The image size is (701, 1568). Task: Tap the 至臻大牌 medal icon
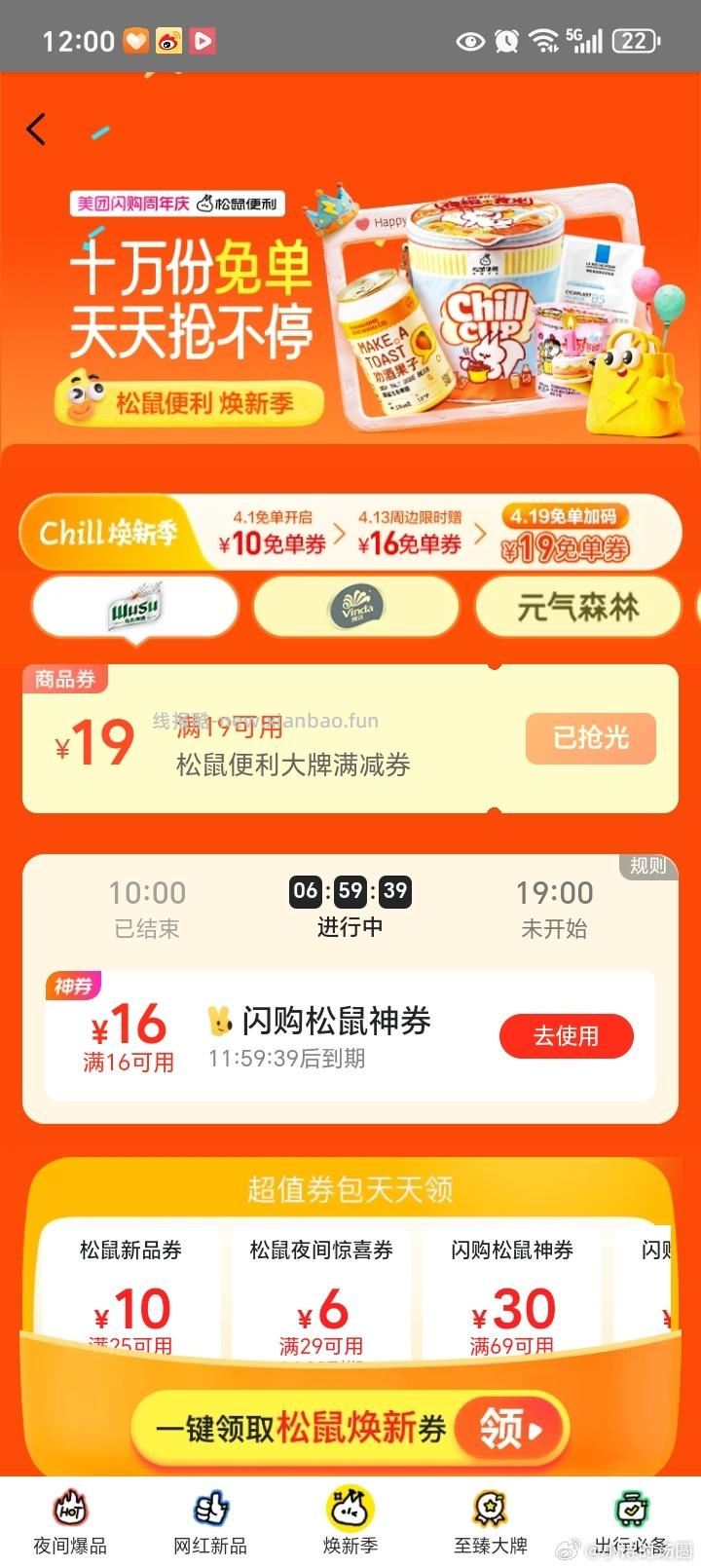tap(489, 1508)
